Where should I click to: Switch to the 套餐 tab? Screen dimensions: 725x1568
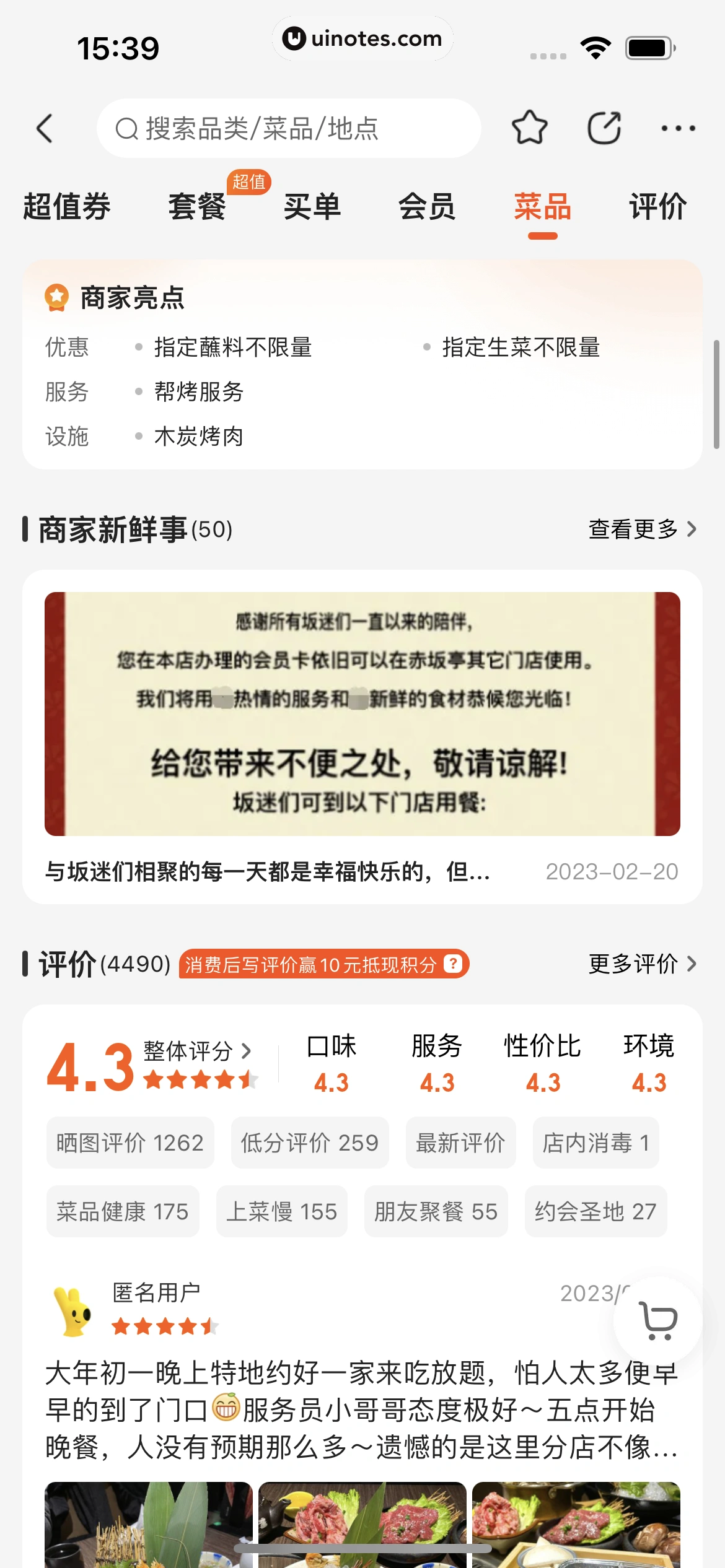coord(197,207)
